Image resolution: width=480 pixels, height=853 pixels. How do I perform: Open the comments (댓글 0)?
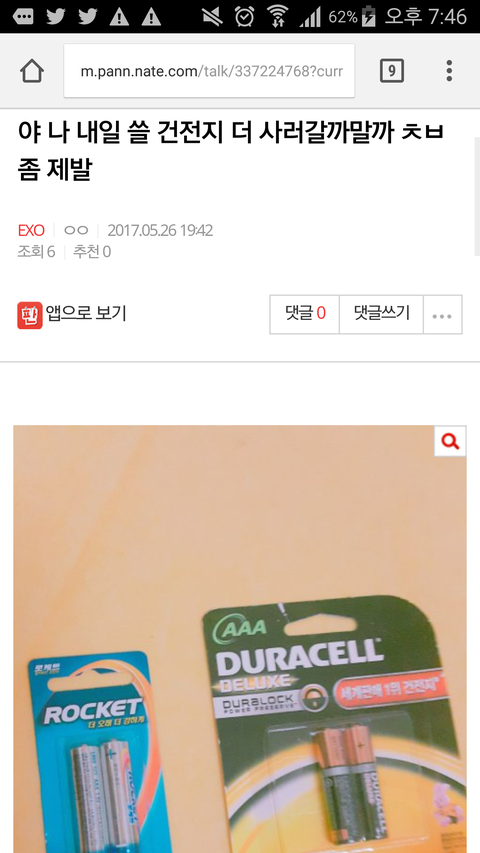coord(305,314)
